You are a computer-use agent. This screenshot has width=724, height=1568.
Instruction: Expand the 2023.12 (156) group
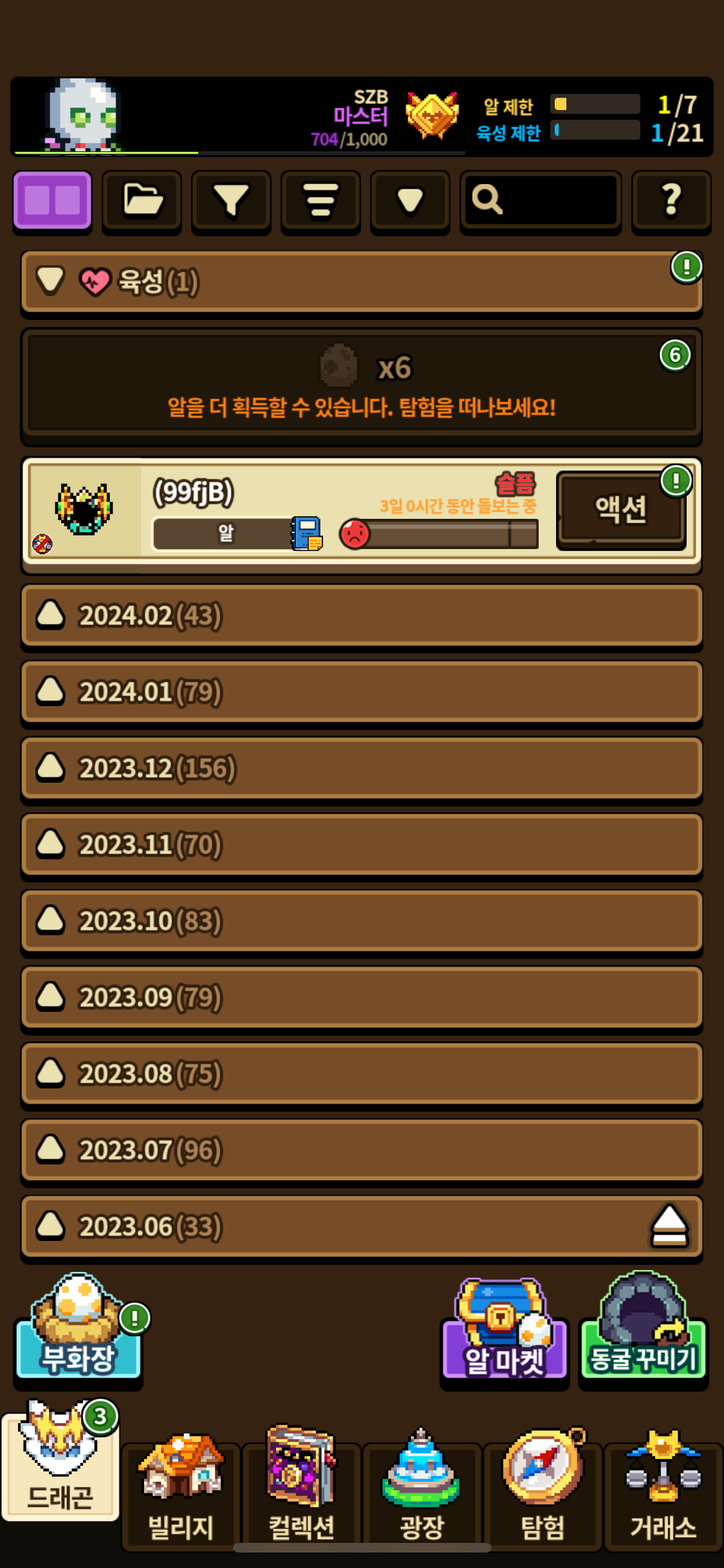(360, 768)
